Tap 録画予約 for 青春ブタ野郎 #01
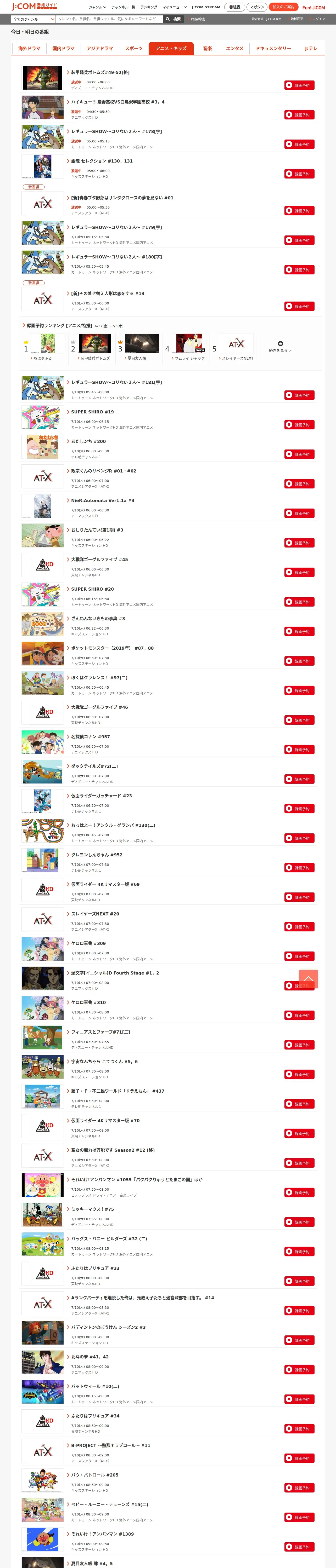The image size is (336, 1568). click(299, 211)
